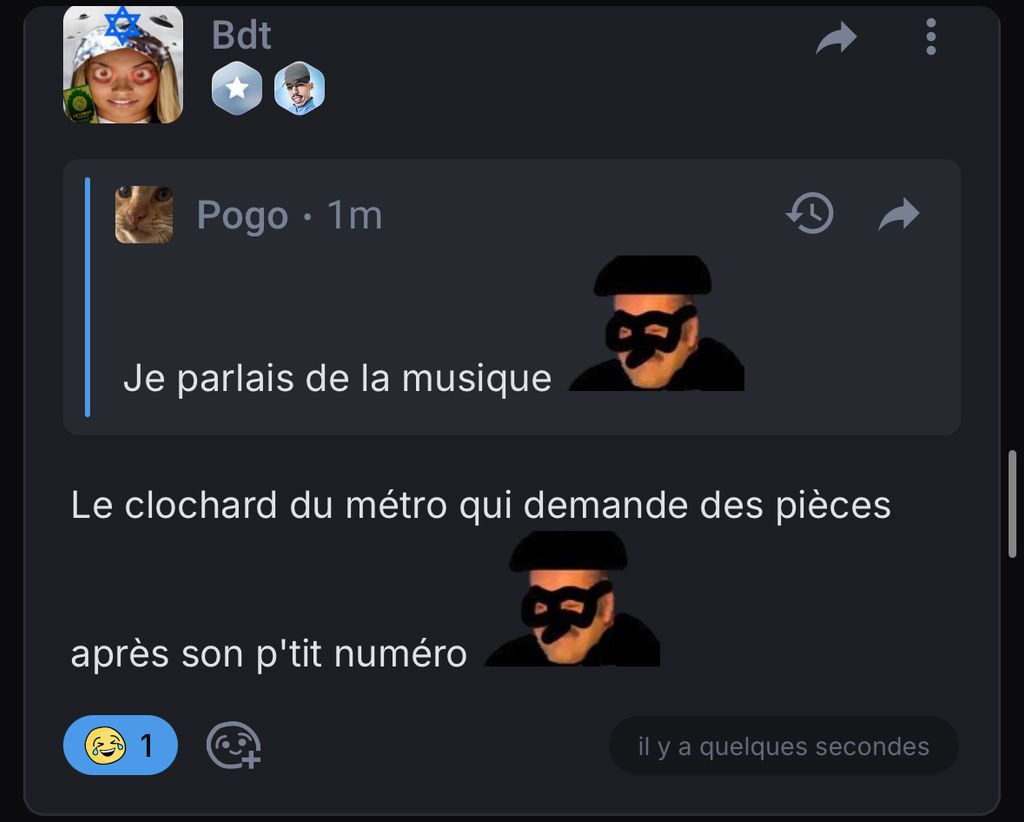This screenshot has width=1024, height=822.
Task: Tap the "il y a quelques secondes" timestamp
Action: [x=783, y=746]
